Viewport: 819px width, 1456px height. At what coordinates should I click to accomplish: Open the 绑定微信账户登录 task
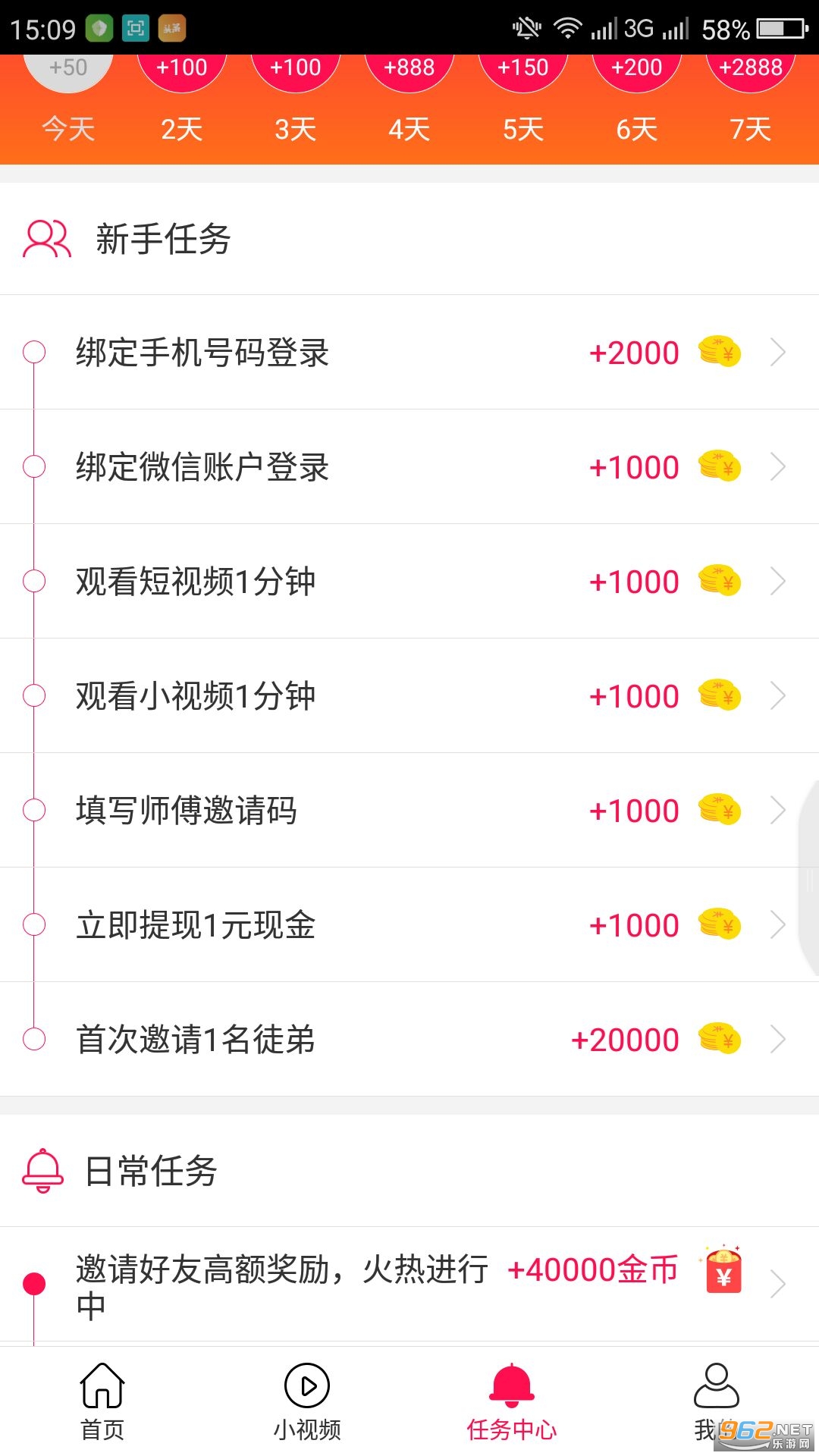click(409, 467)
